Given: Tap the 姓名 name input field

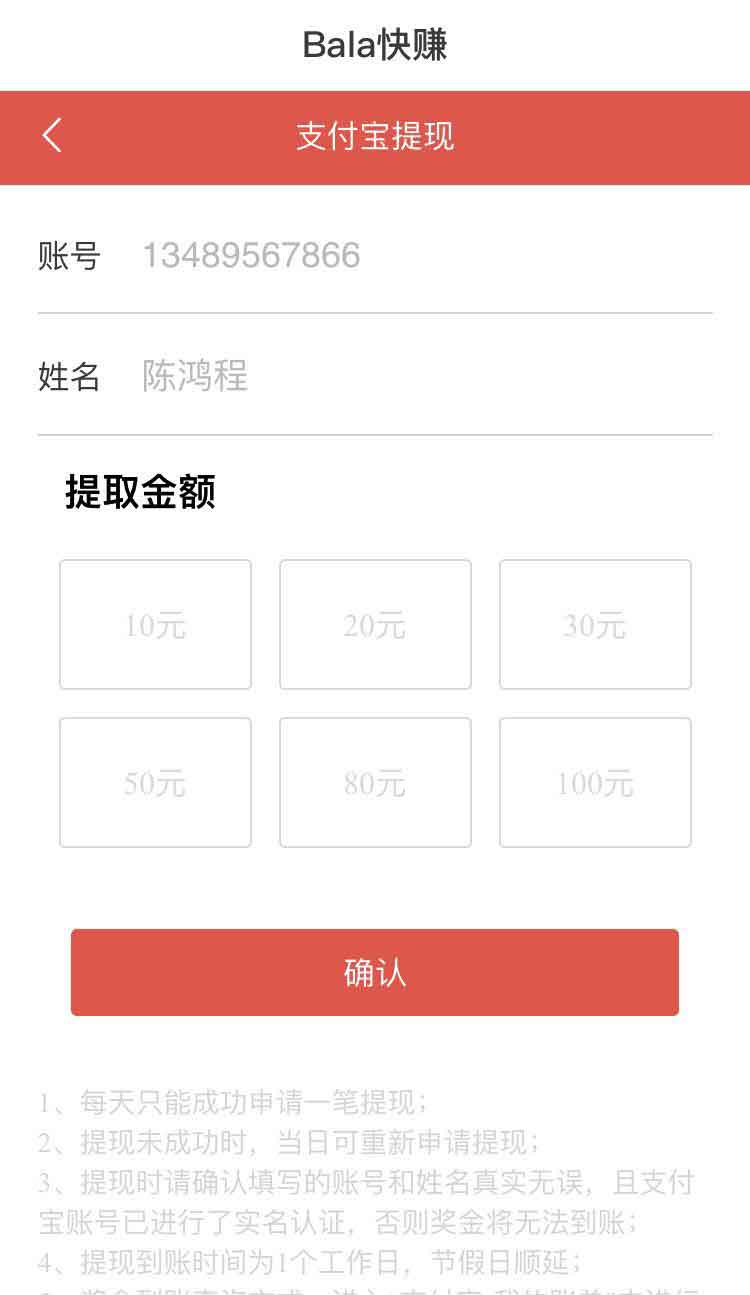Looking at the screenshot, I should 426,377.
